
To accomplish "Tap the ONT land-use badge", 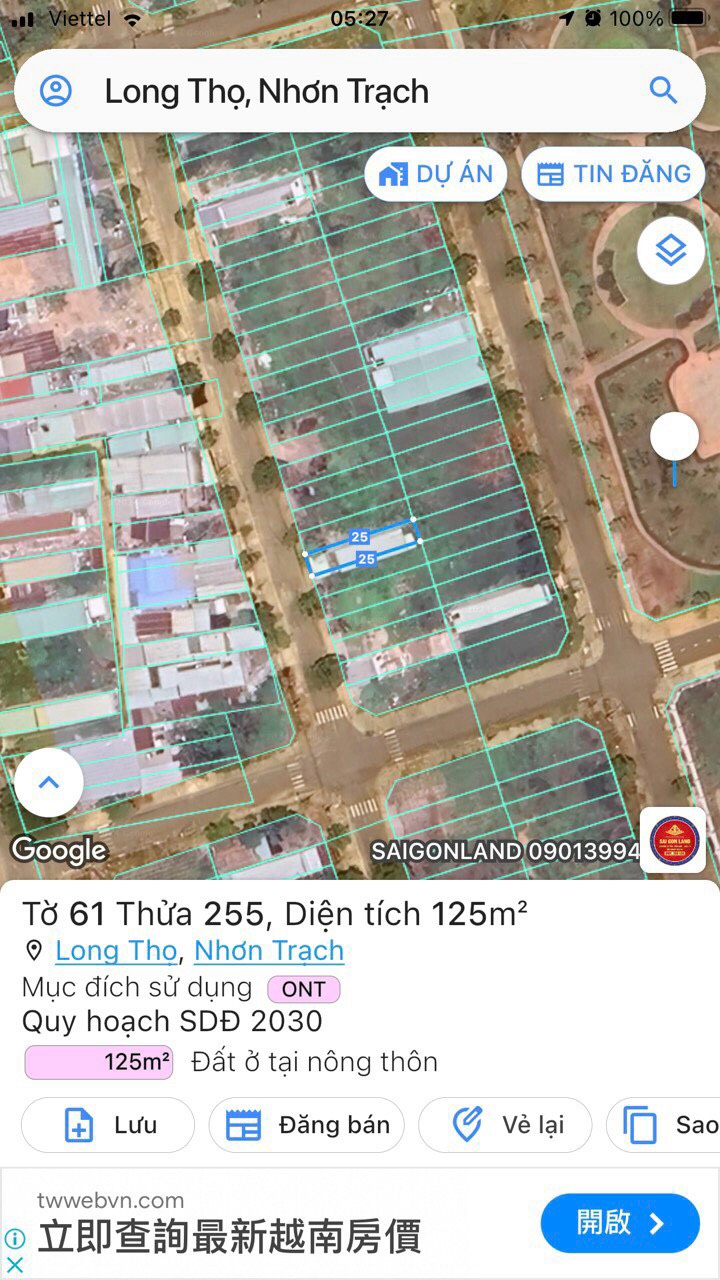I will (303, 989).
